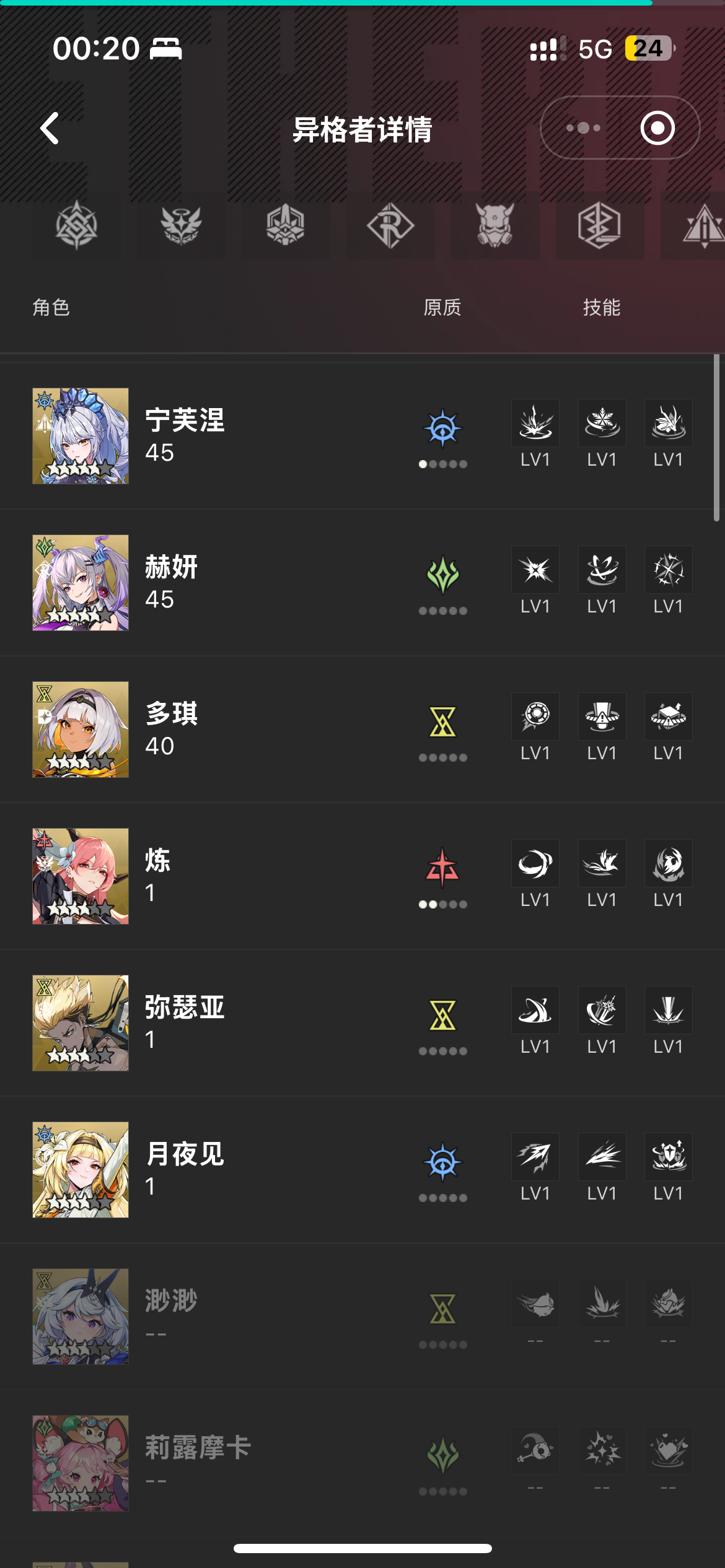Viewport: 725px width, 1568px height.
Task: Open the mini-program more options menu
Action: click(x=581, y=128)
